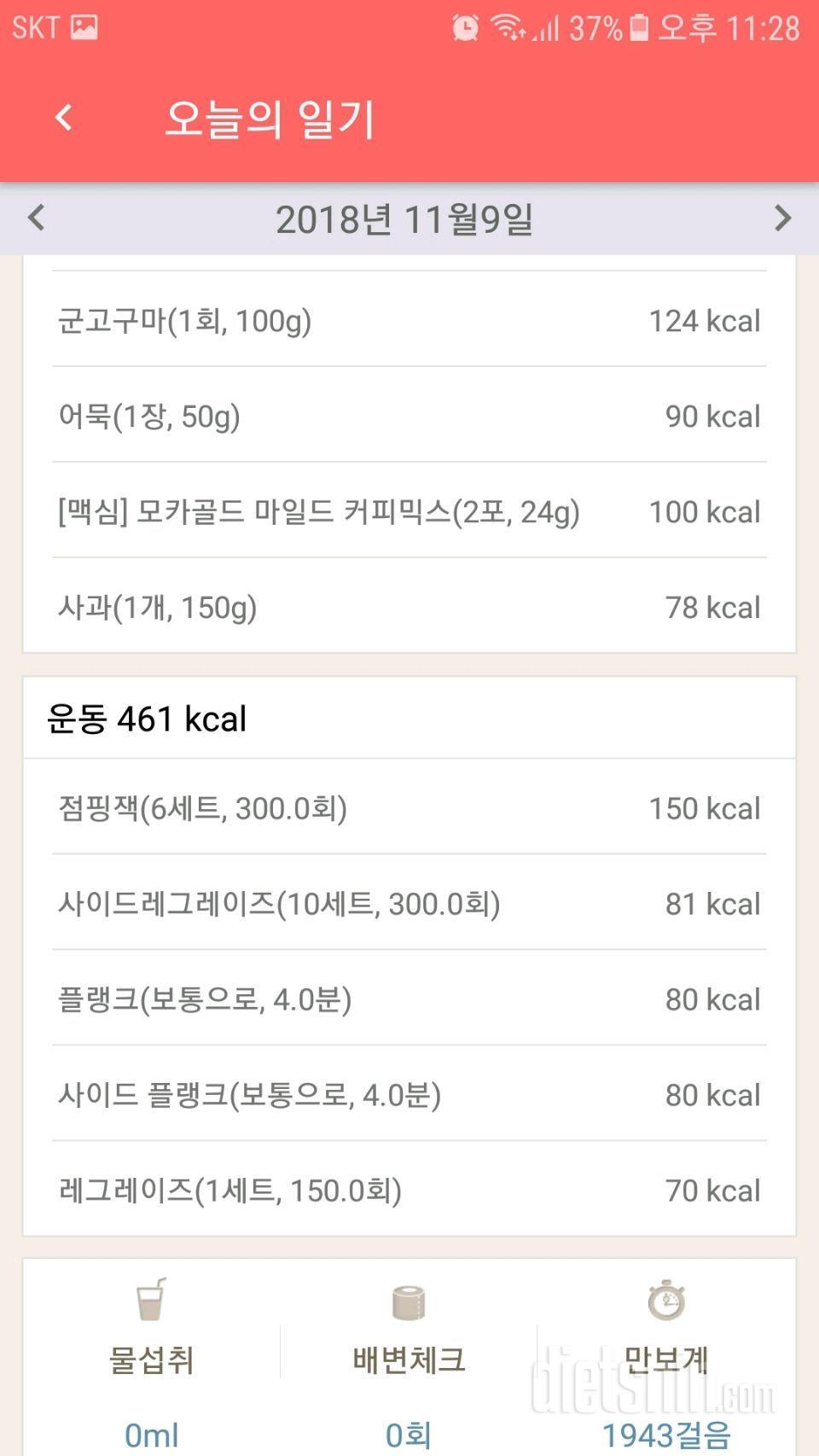Go to the next day
The image size is (819, 1456).
pyautogui.click(x=782, y=218)
